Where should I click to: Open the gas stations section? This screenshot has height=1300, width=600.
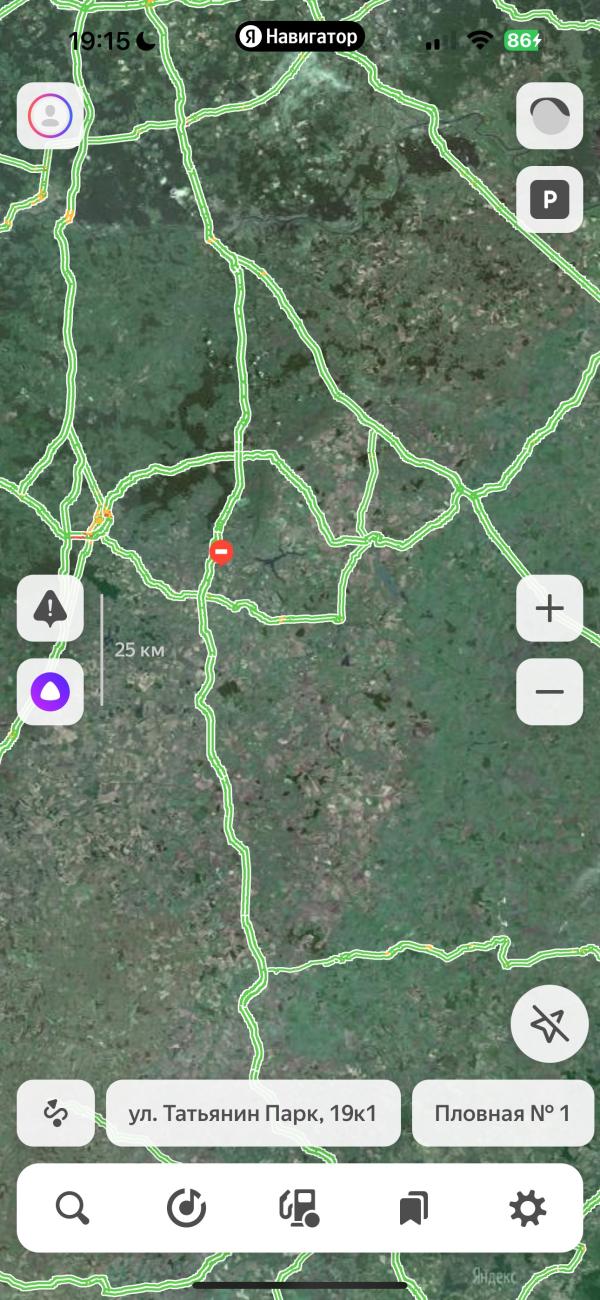tap(299, 1209)
